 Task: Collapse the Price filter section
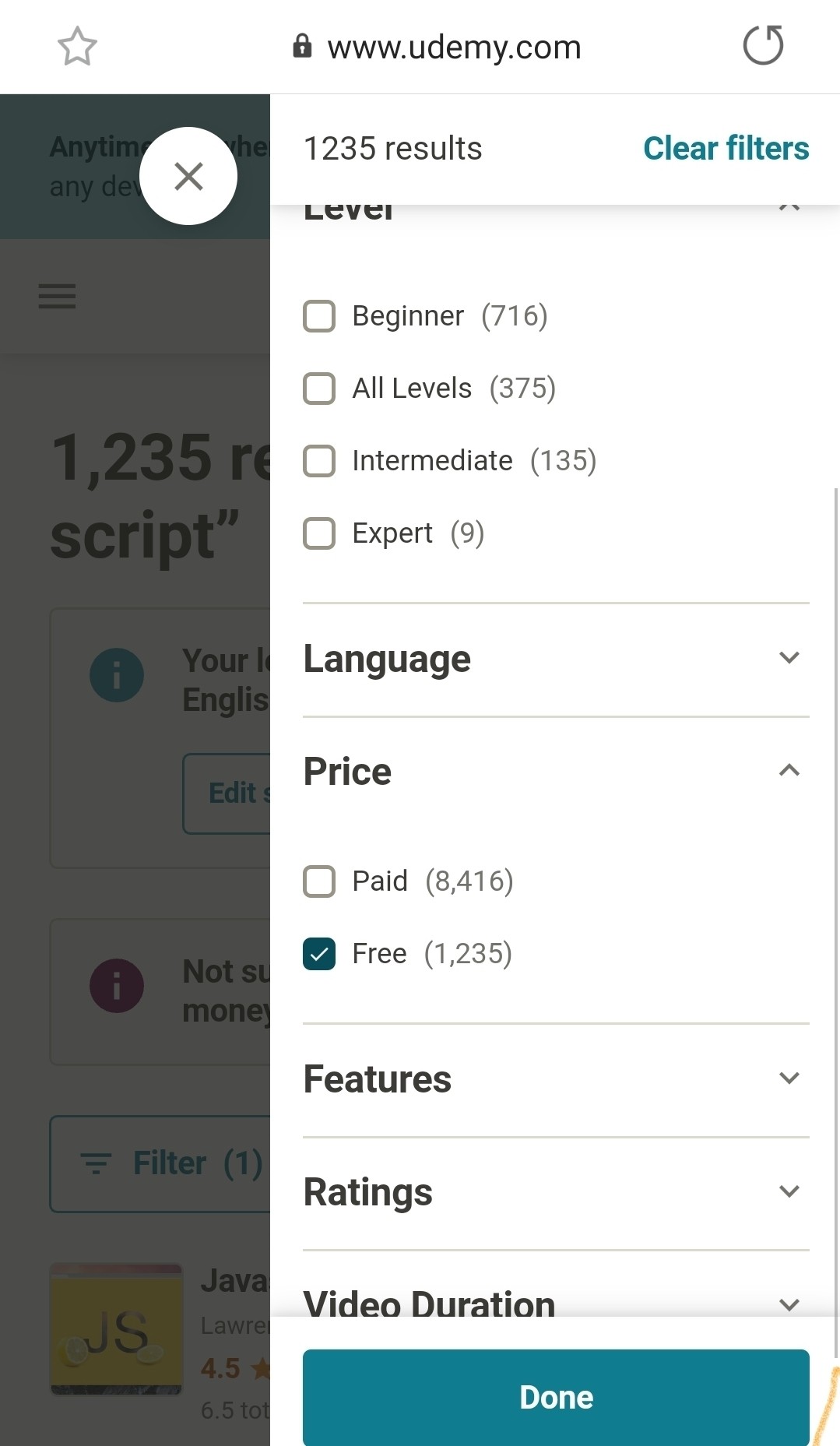click(556, 772)
